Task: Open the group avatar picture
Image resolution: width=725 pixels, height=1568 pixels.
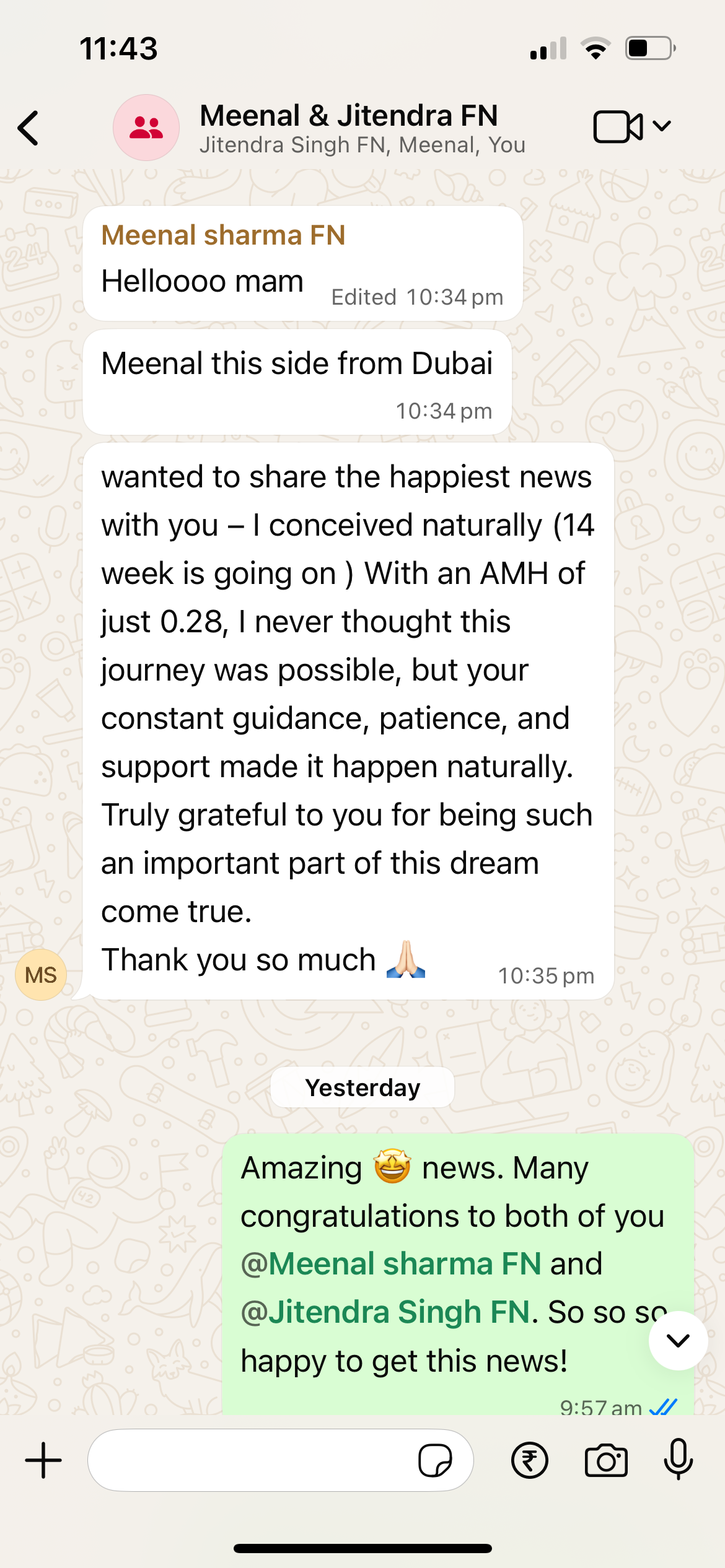Action: 146,128
